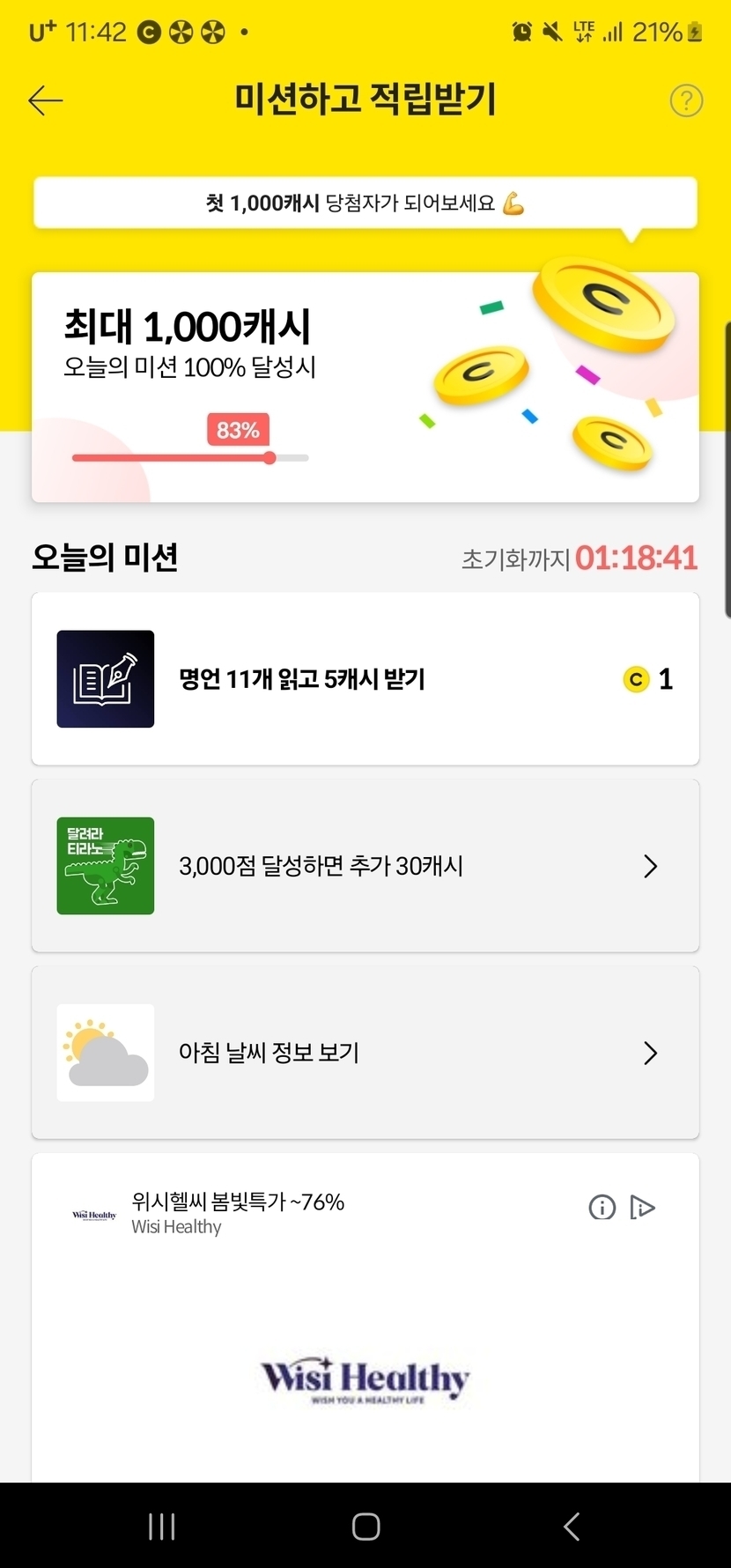731x1568 pixels.
Task: Go back using the top-left arrow
Action: click(x=46, y=100)
